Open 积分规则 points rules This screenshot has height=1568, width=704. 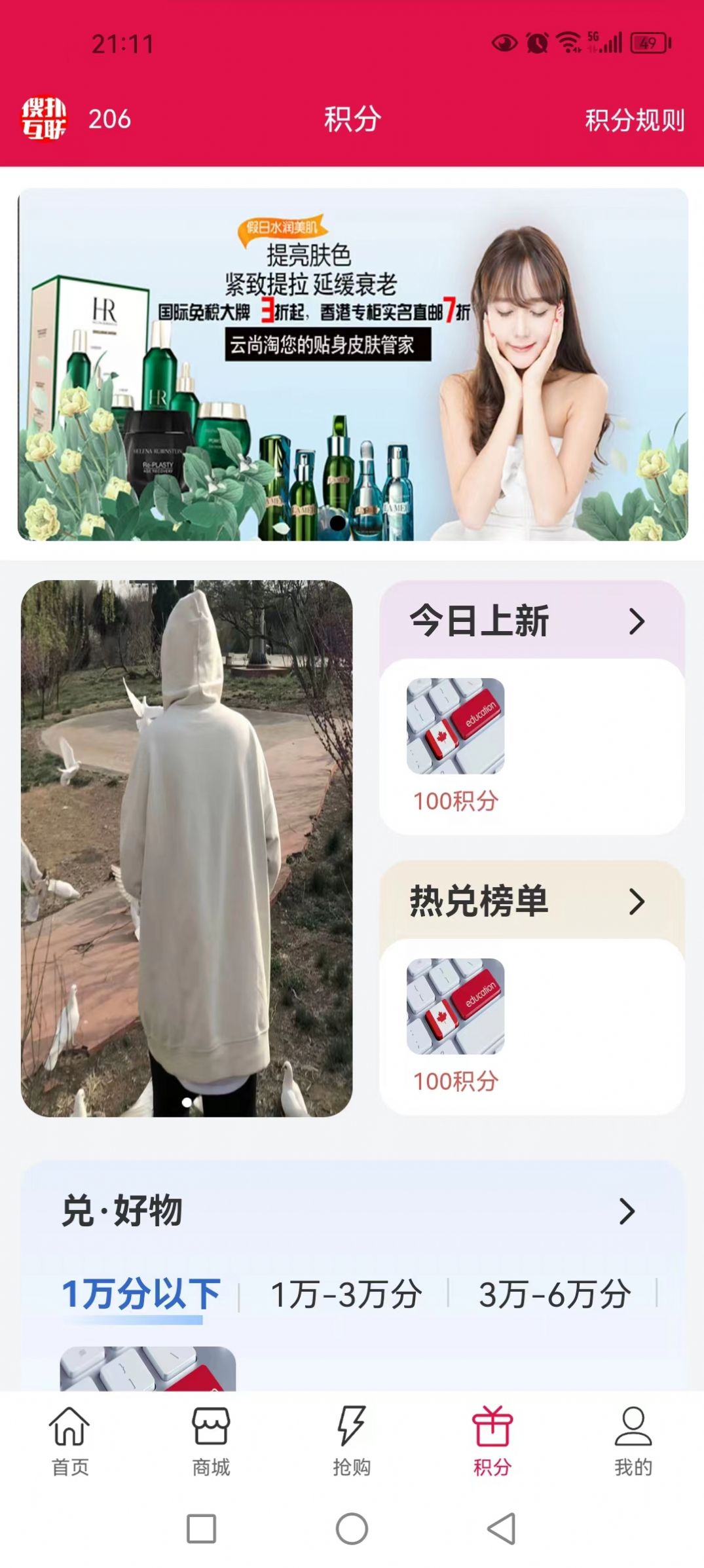click(634, 120)
